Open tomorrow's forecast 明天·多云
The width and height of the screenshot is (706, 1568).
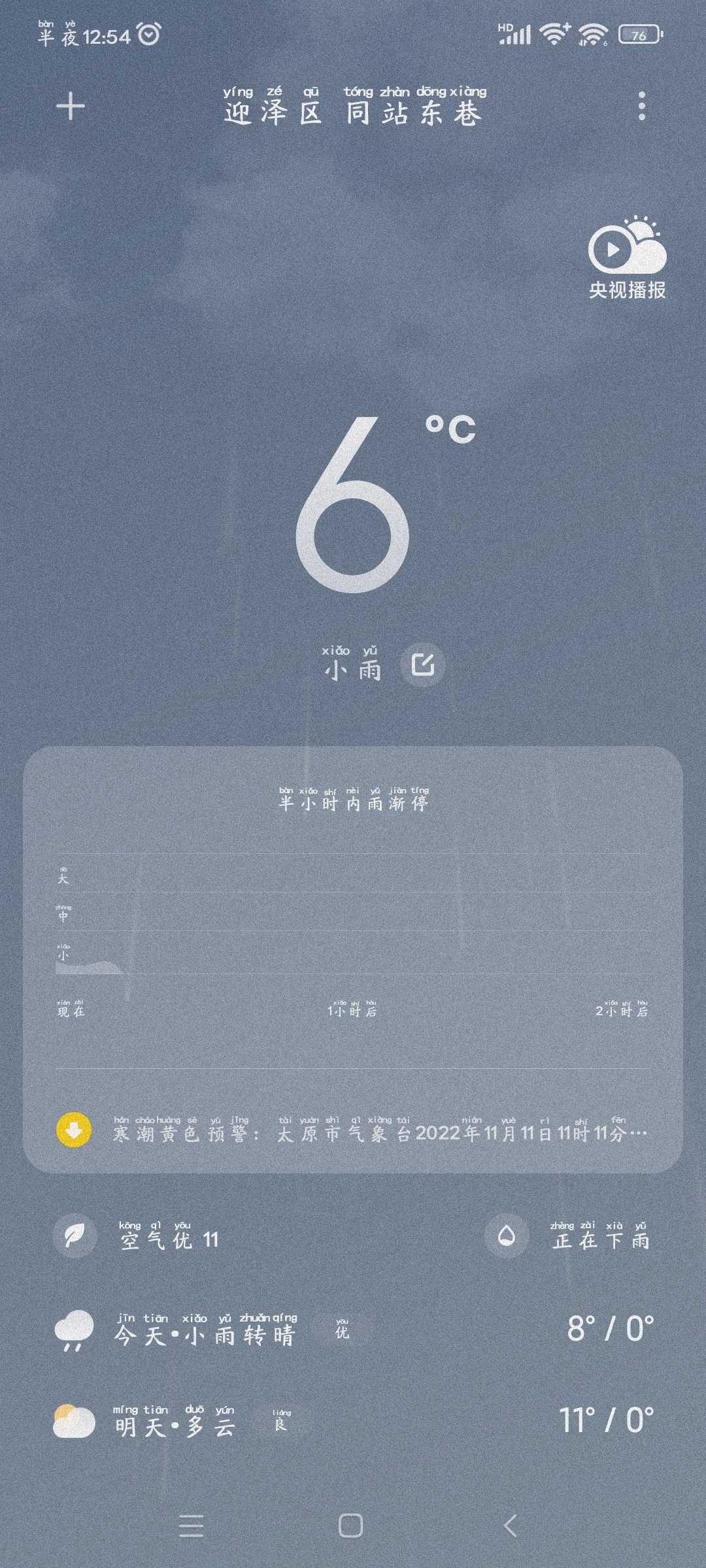353,1421
